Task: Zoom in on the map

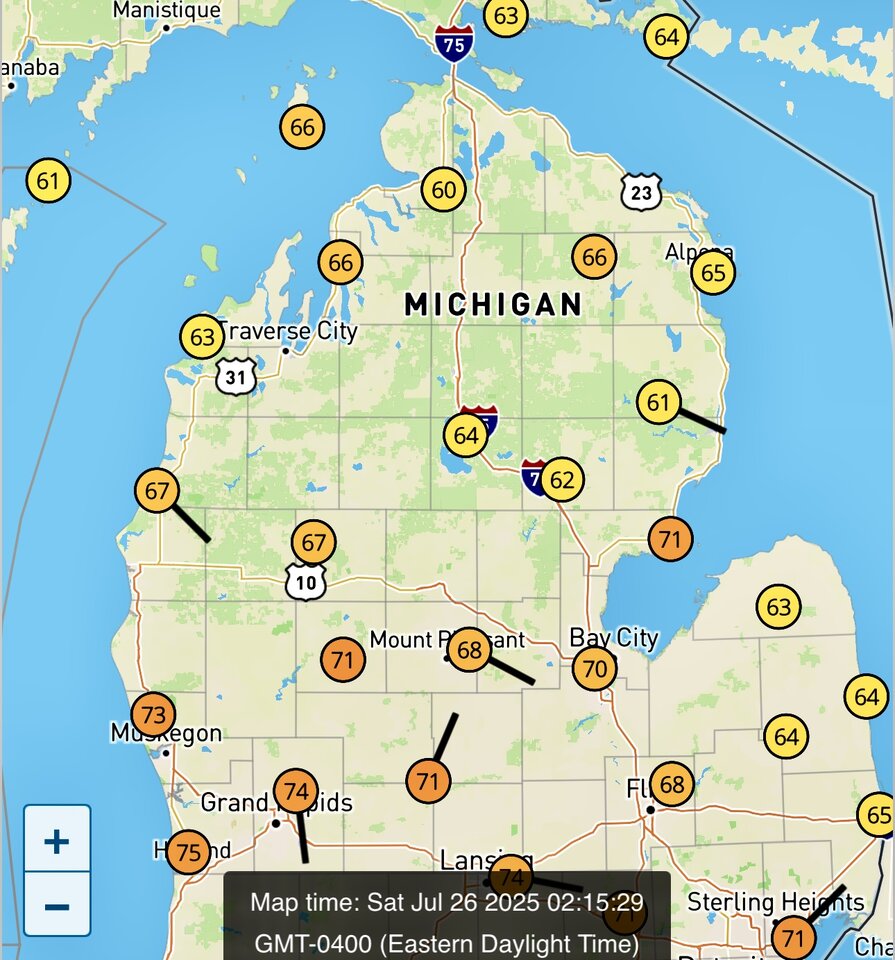Action: [57, 841]
